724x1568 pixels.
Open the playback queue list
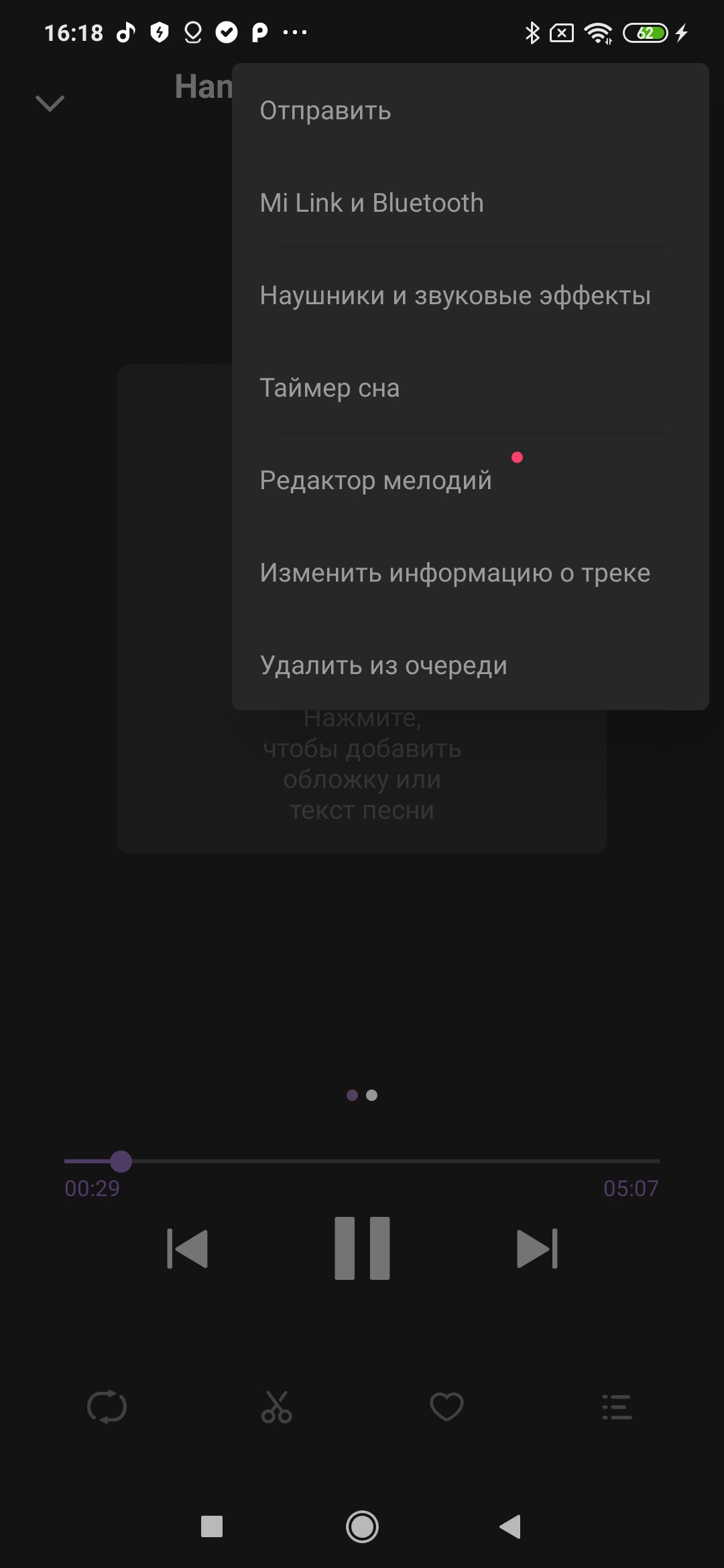(617, 1406)
